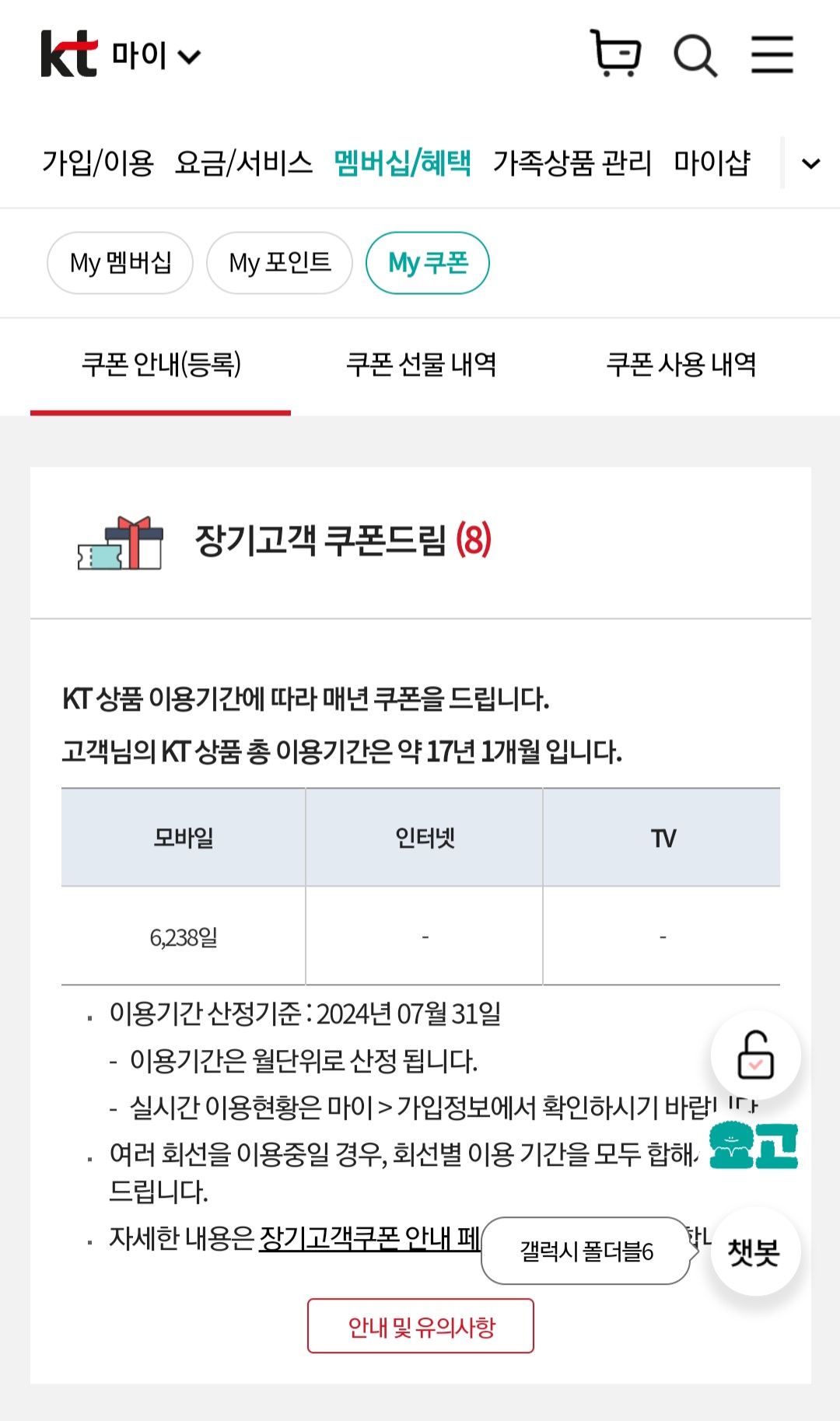
Task: Open 마이샵 menu
Action: (712, 163)
